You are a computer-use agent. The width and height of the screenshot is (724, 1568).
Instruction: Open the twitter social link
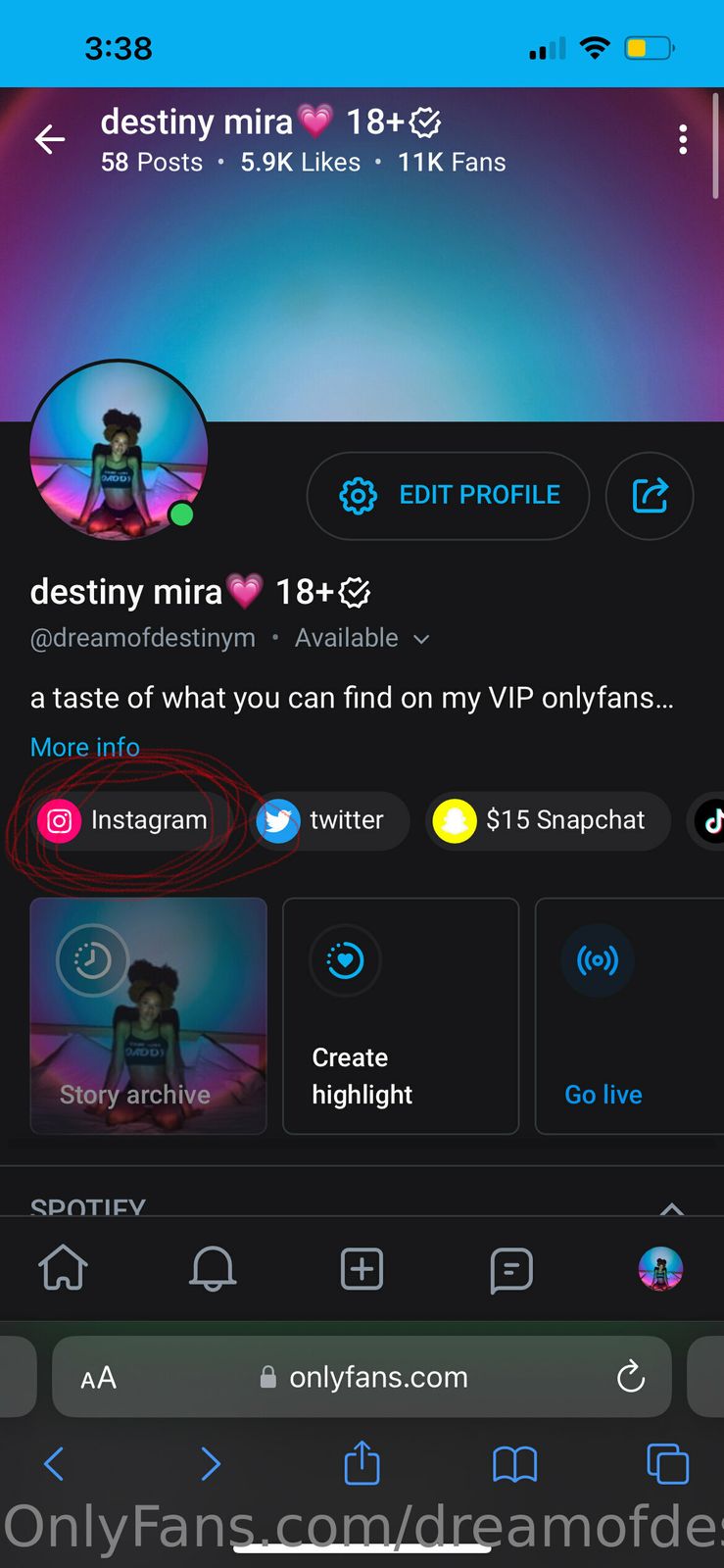(x=322, y=820)
